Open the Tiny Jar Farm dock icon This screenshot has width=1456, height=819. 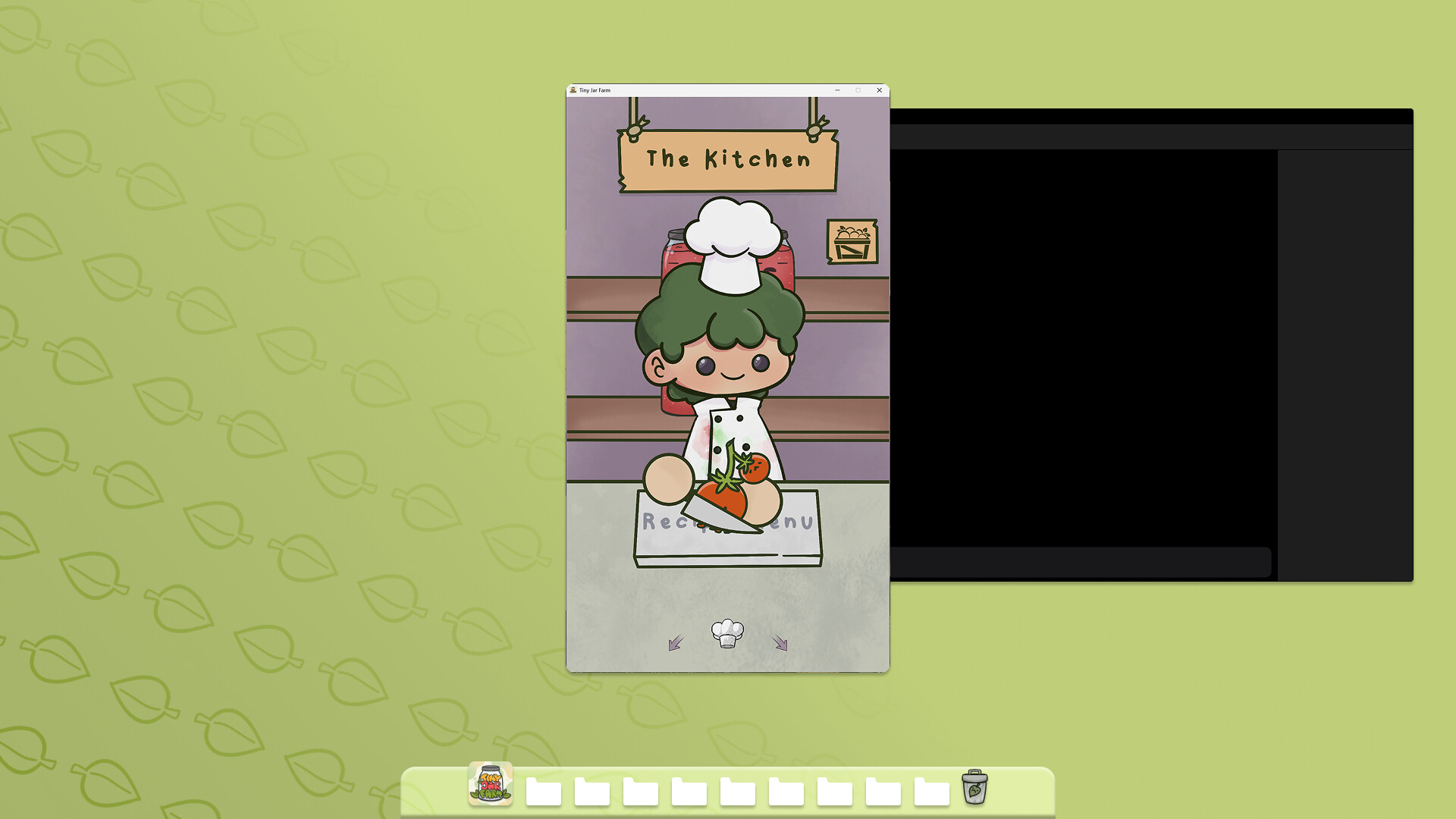pyautogui.click(x=491, y=784)
